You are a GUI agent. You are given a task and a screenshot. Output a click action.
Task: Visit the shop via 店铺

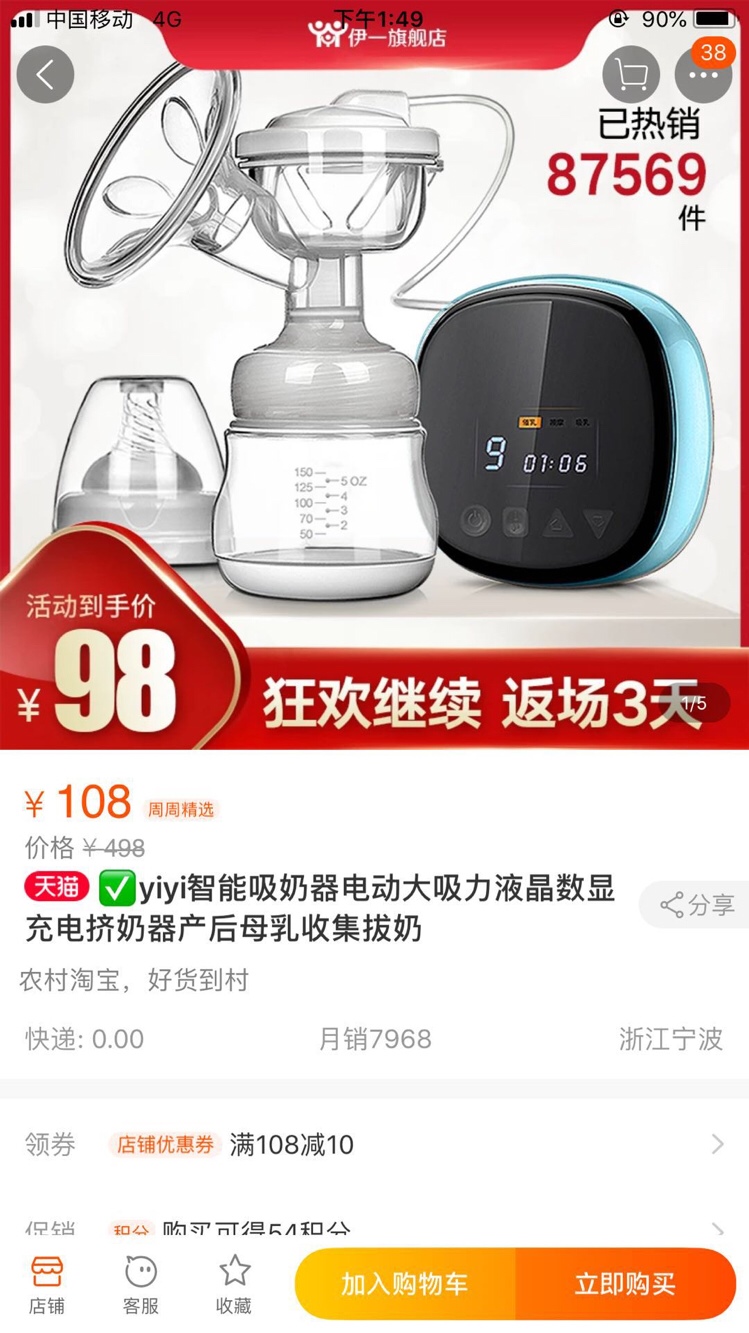[x=47, y=1285]
